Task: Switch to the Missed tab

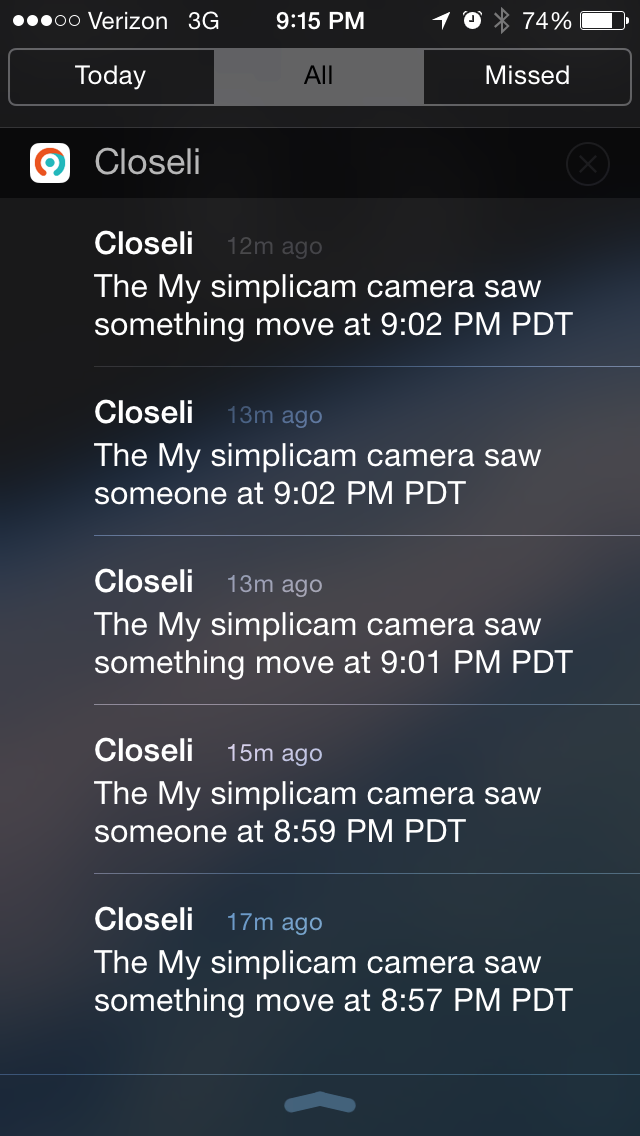Action: (x=527, y=76)
